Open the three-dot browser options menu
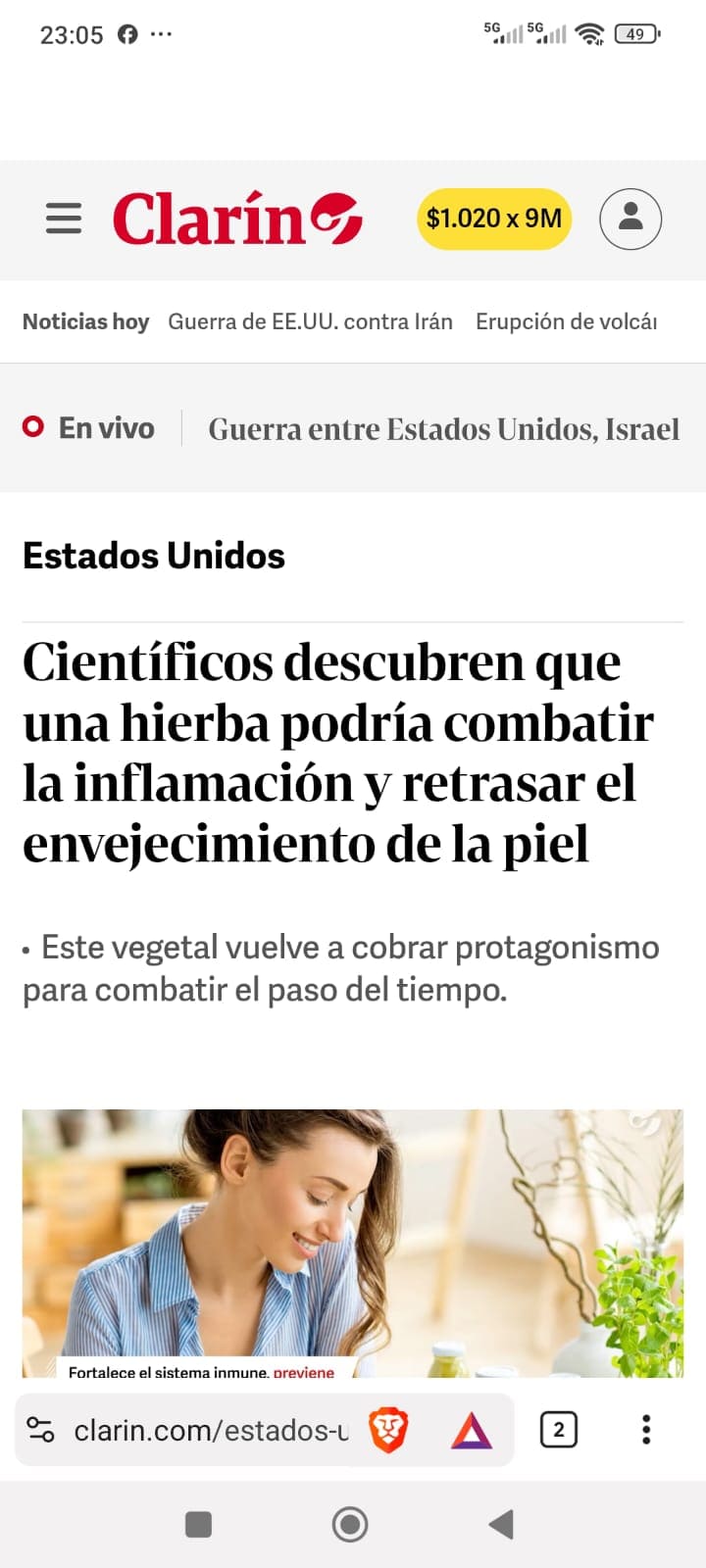 (x=646, y=1430)
